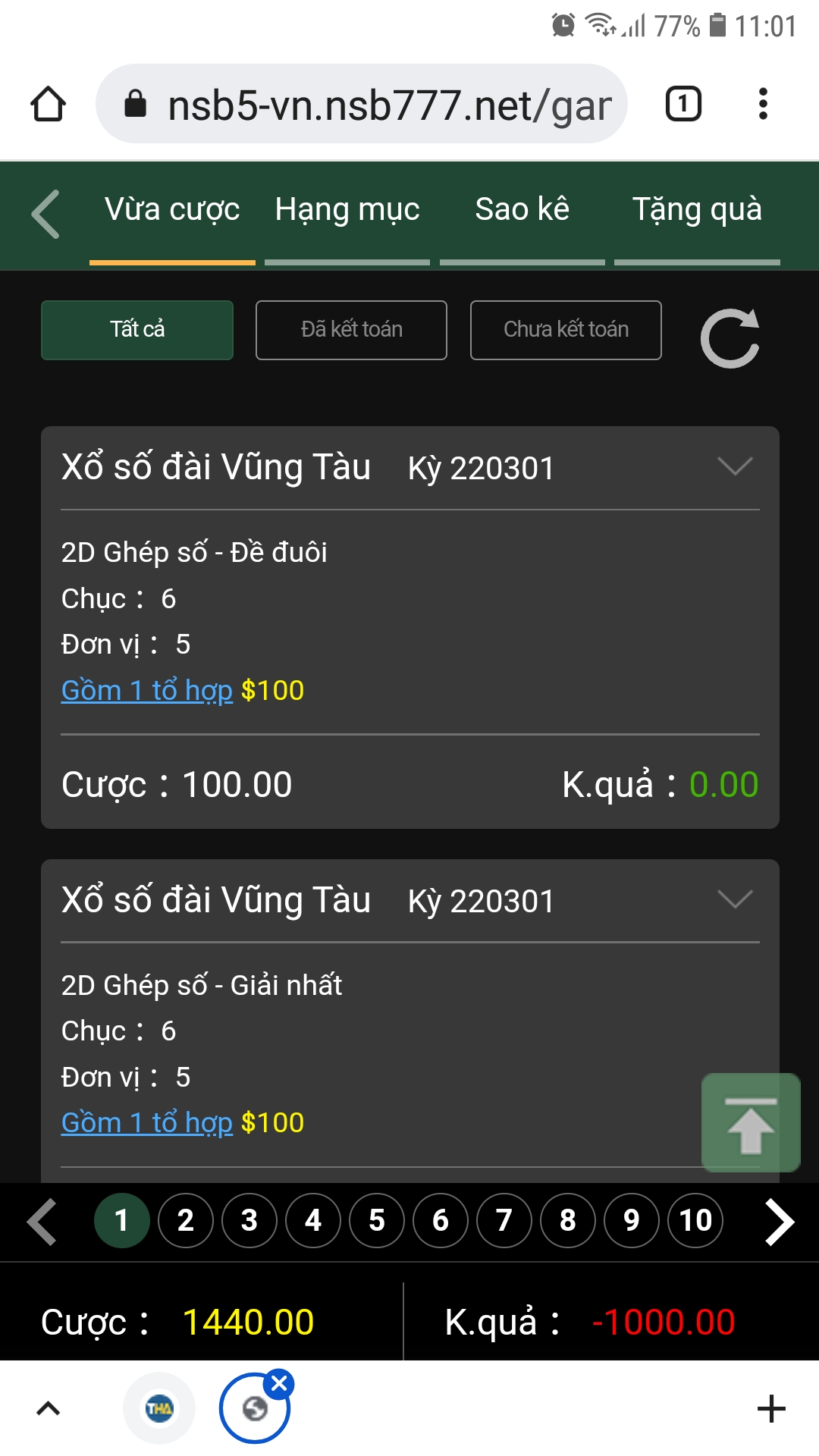Jump back to top of page
The height and width of the screenshot is (1456, 819).
point(751,1123)
